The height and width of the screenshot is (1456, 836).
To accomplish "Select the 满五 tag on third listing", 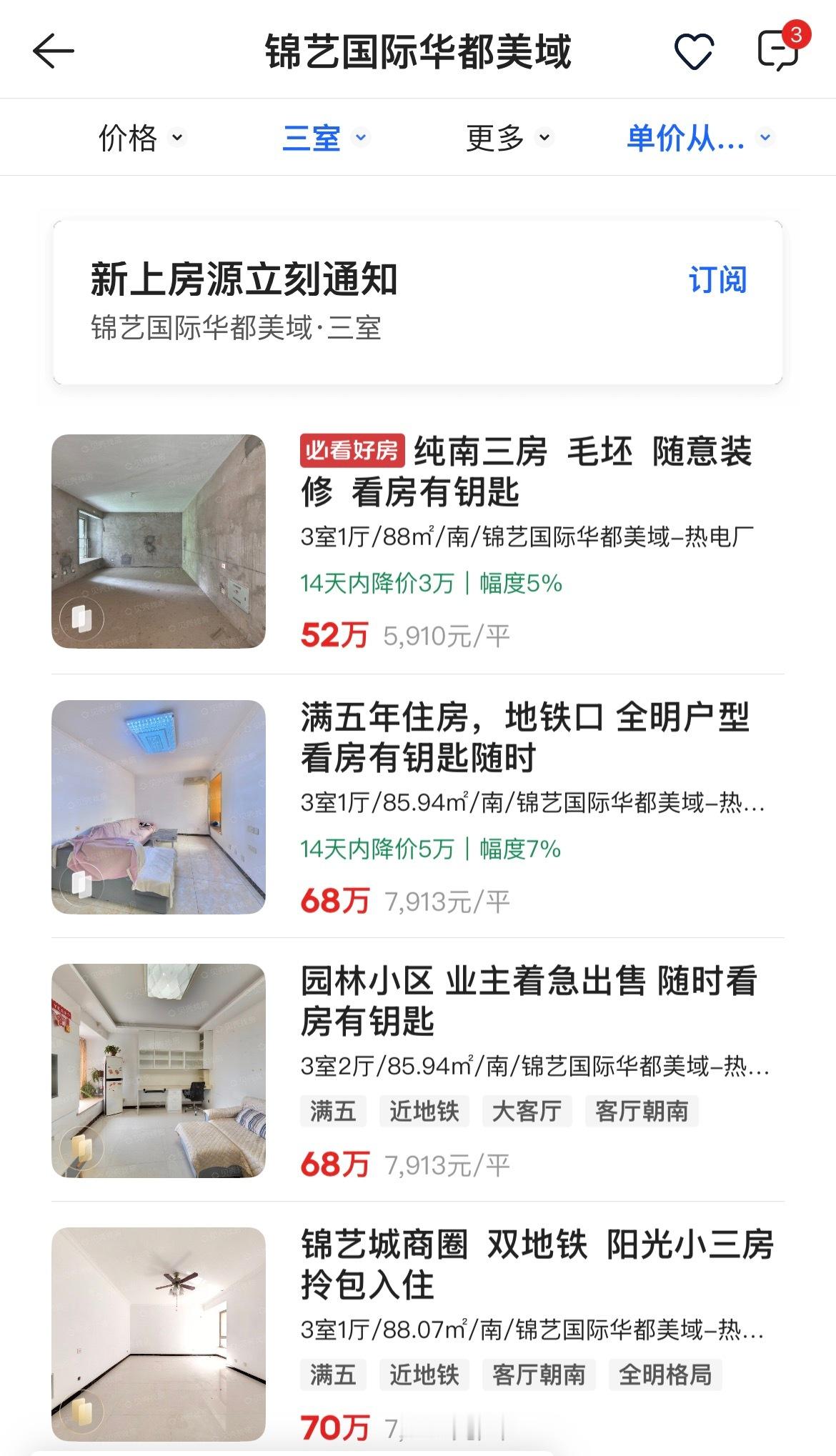I will point(332,1111).
